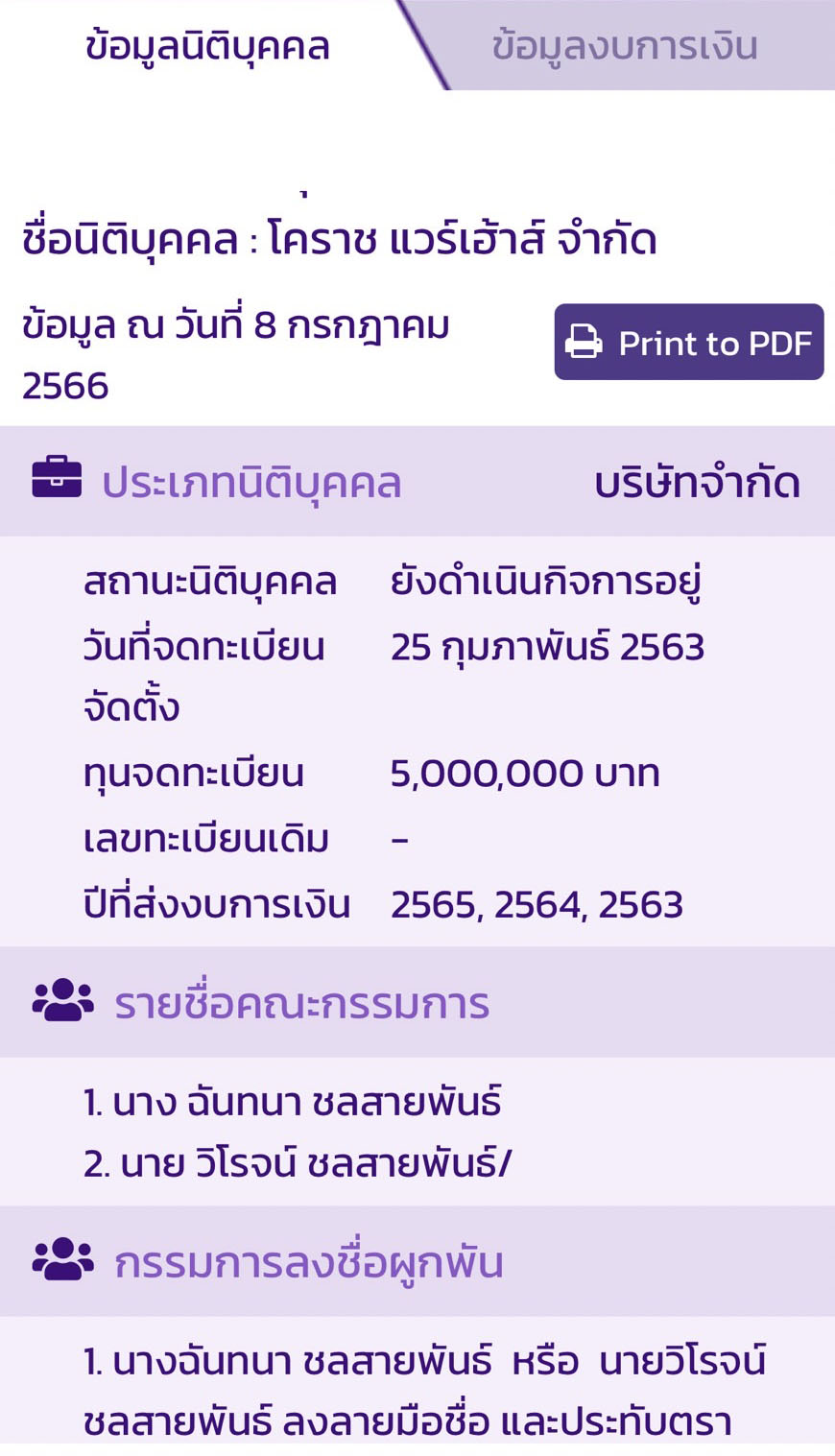
Task: Click the printer icon on Print to PDF button
Action: 585,343
